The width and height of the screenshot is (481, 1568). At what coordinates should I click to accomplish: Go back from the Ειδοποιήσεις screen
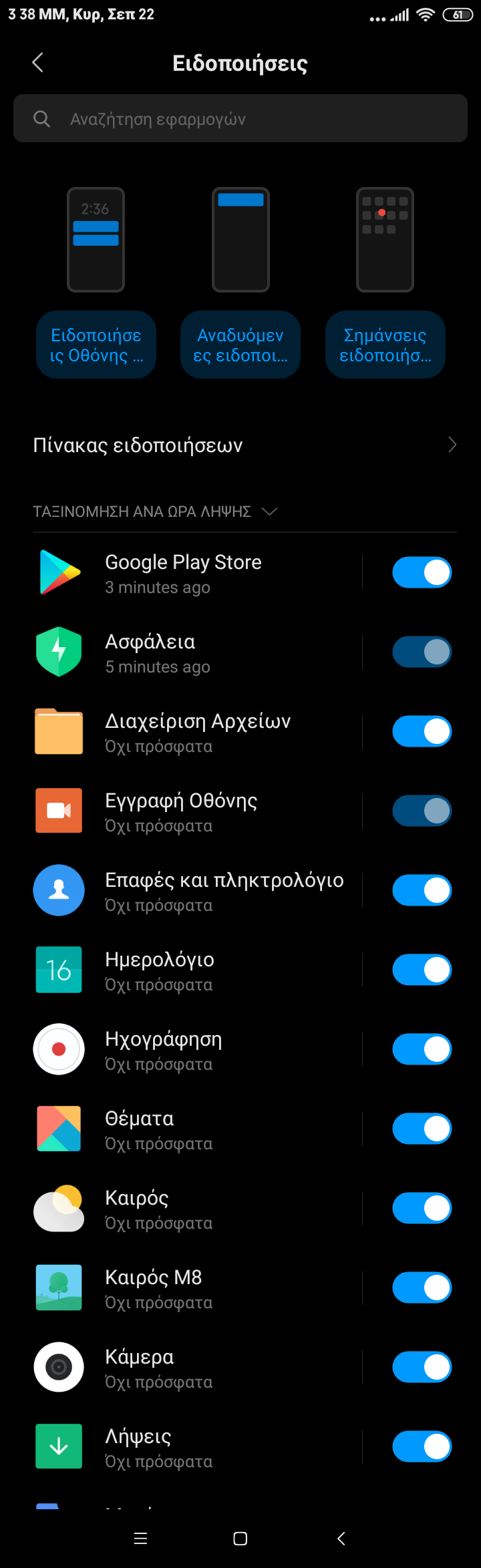38,63
